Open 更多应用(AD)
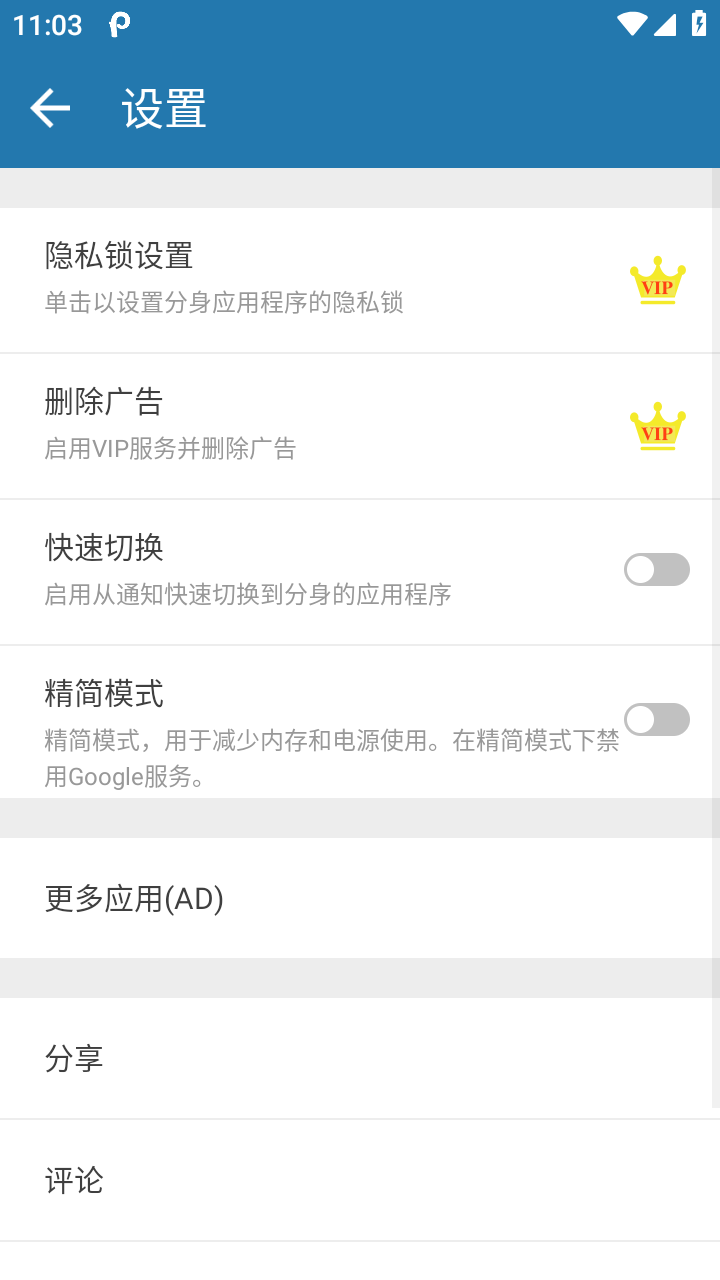This screenshot has width=720, height=1280. (300, 898)
